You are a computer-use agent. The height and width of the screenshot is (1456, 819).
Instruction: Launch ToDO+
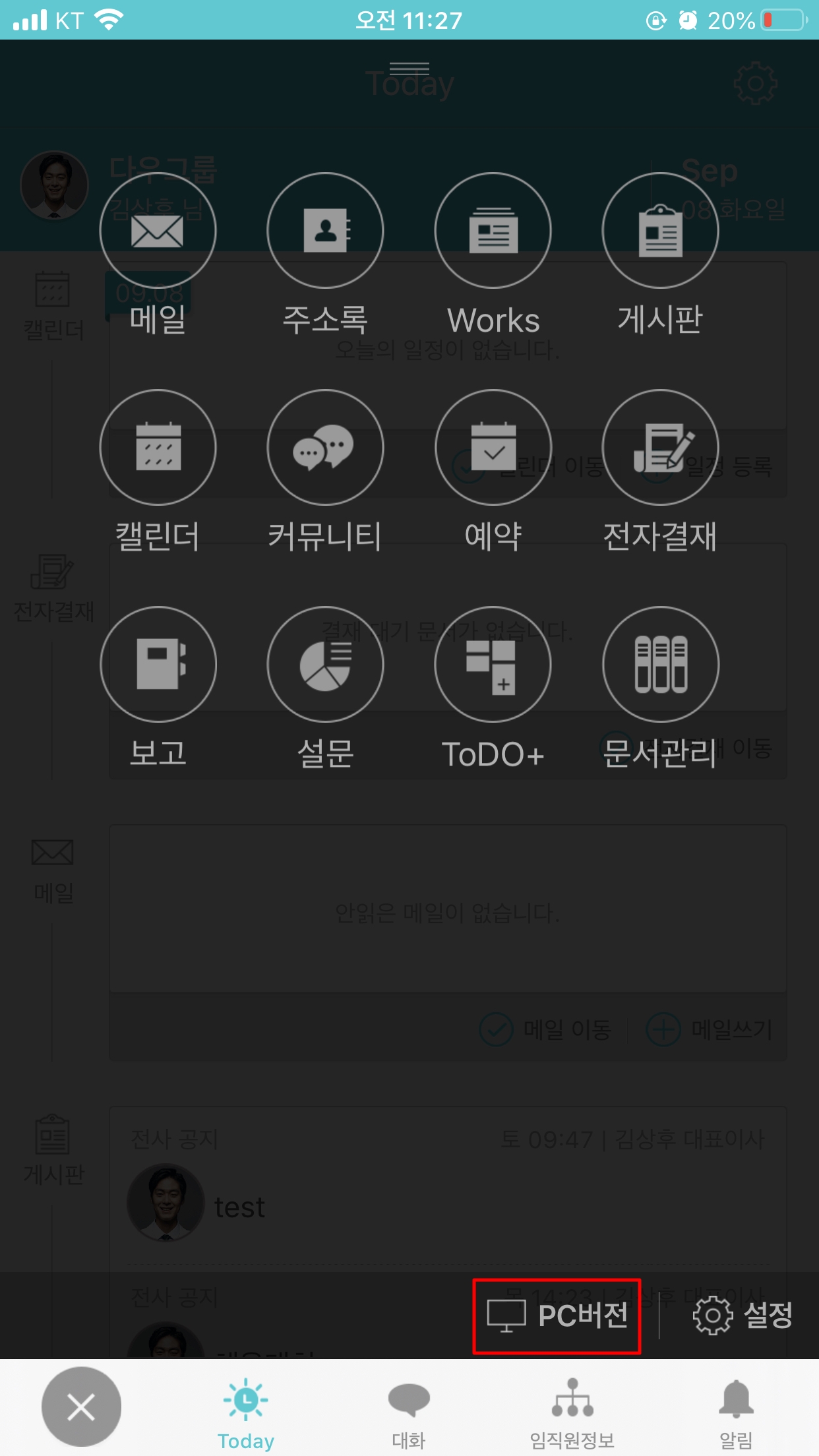click(493, 665)
